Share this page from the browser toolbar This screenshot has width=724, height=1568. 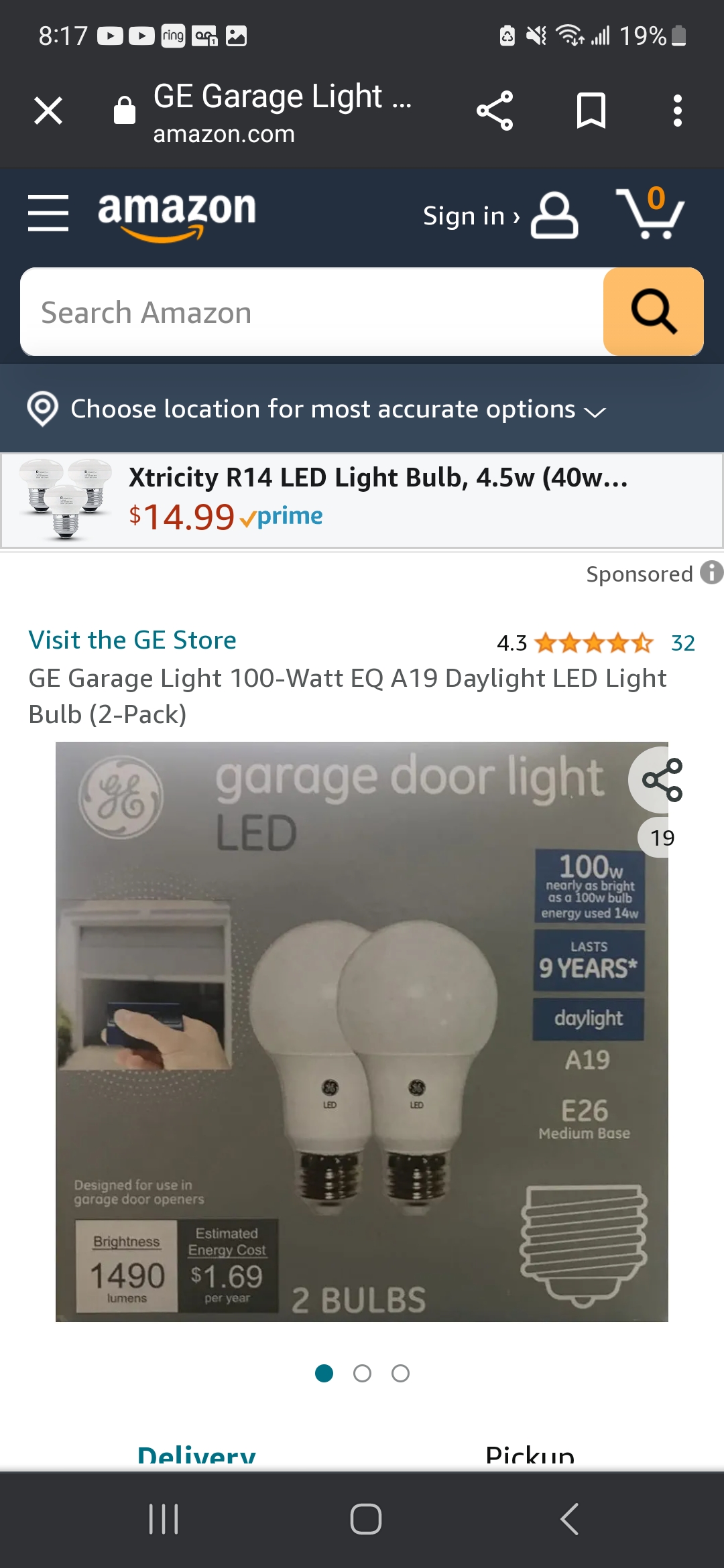click(495, 111)
